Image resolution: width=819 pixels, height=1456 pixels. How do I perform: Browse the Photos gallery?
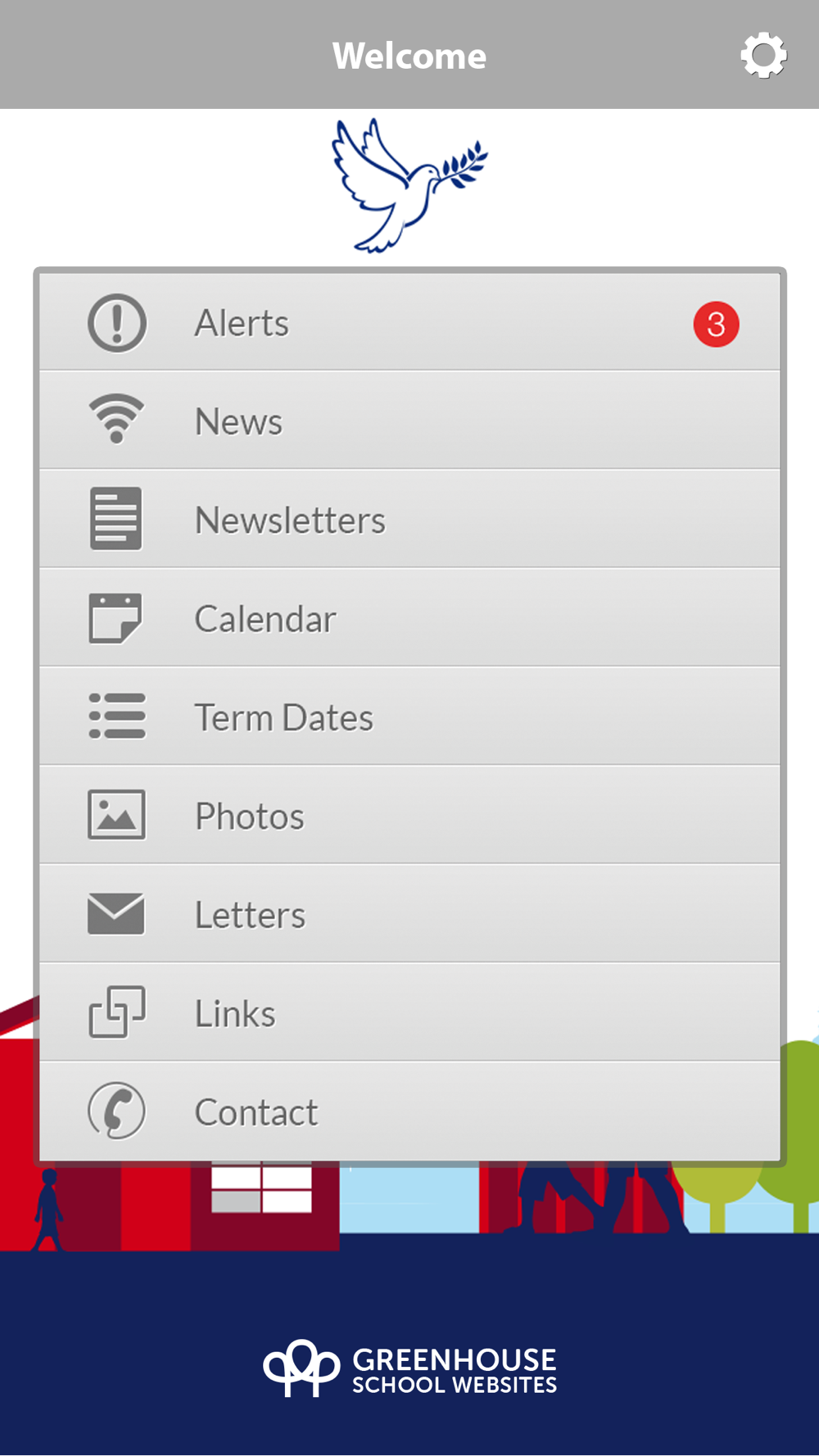409,816
